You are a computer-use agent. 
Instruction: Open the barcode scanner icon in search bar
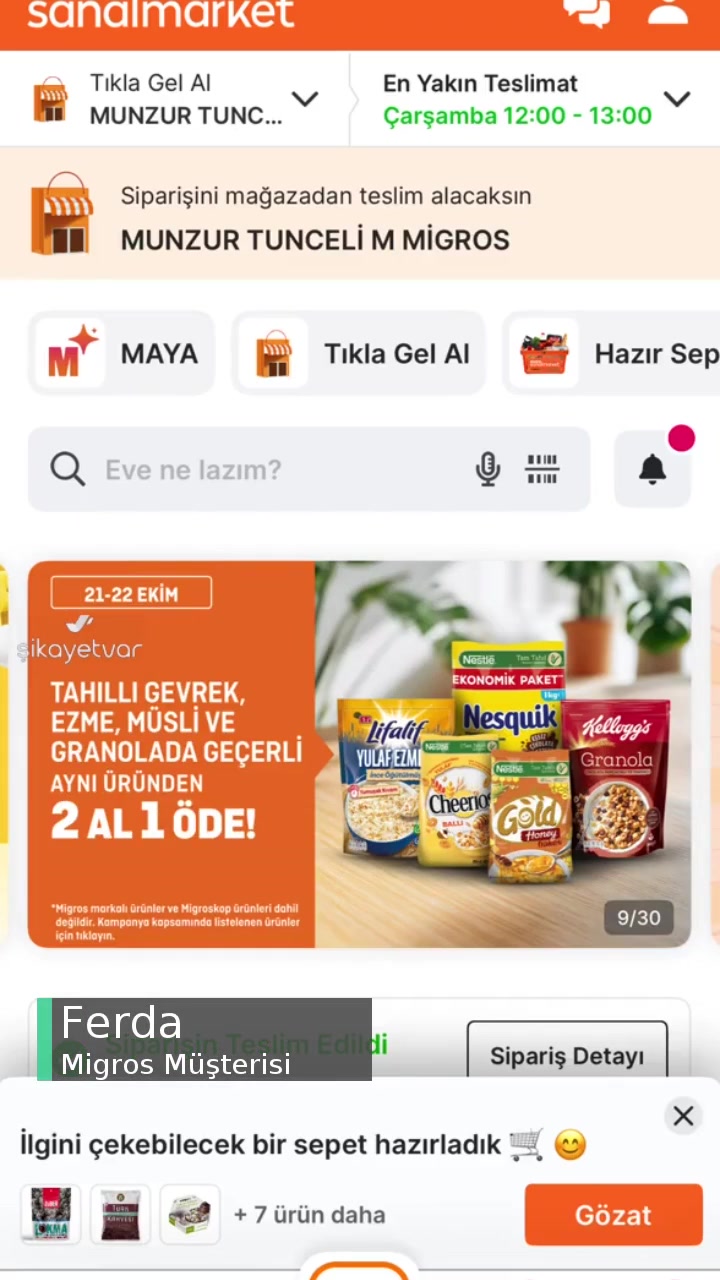pos(541,469)
